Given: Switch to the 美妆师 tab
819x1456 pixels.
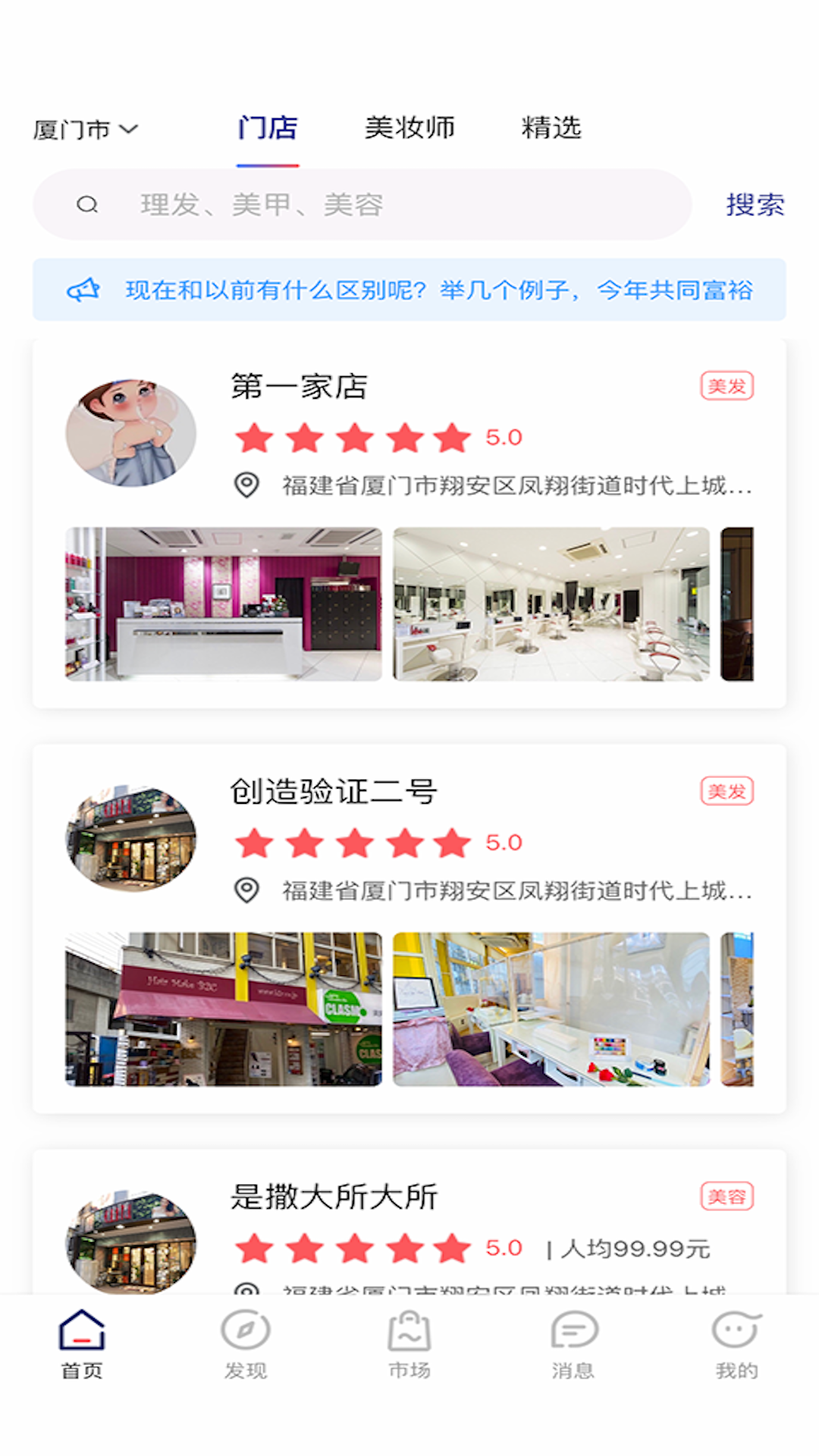Looking at the screenshot, I should (409, 127).
